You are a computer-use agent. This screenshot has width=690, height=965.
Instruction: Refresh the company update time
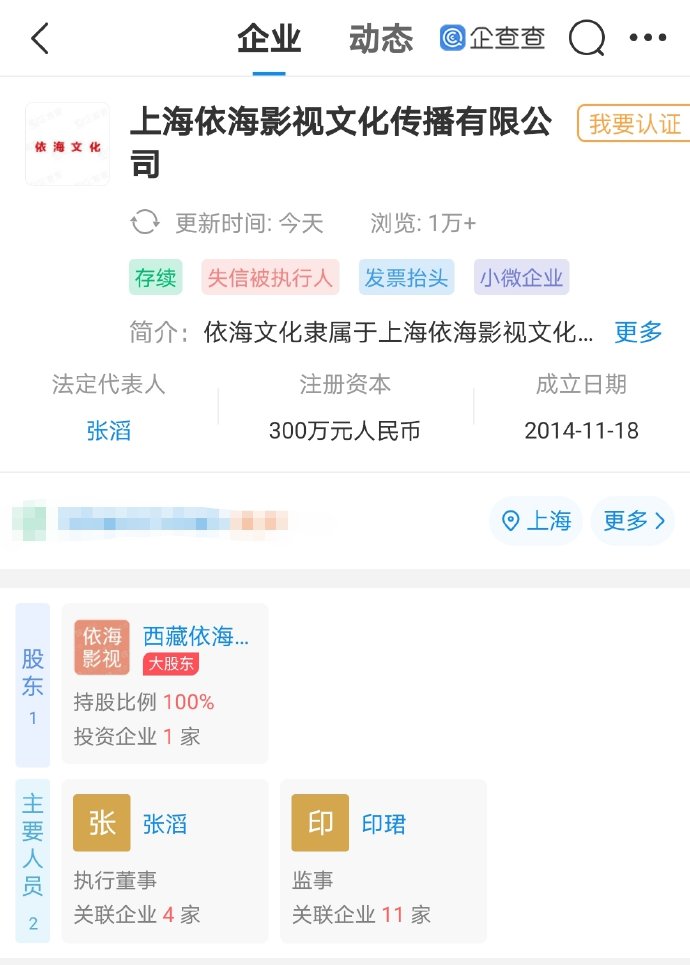pyautogui.click(x=145, y=222)
